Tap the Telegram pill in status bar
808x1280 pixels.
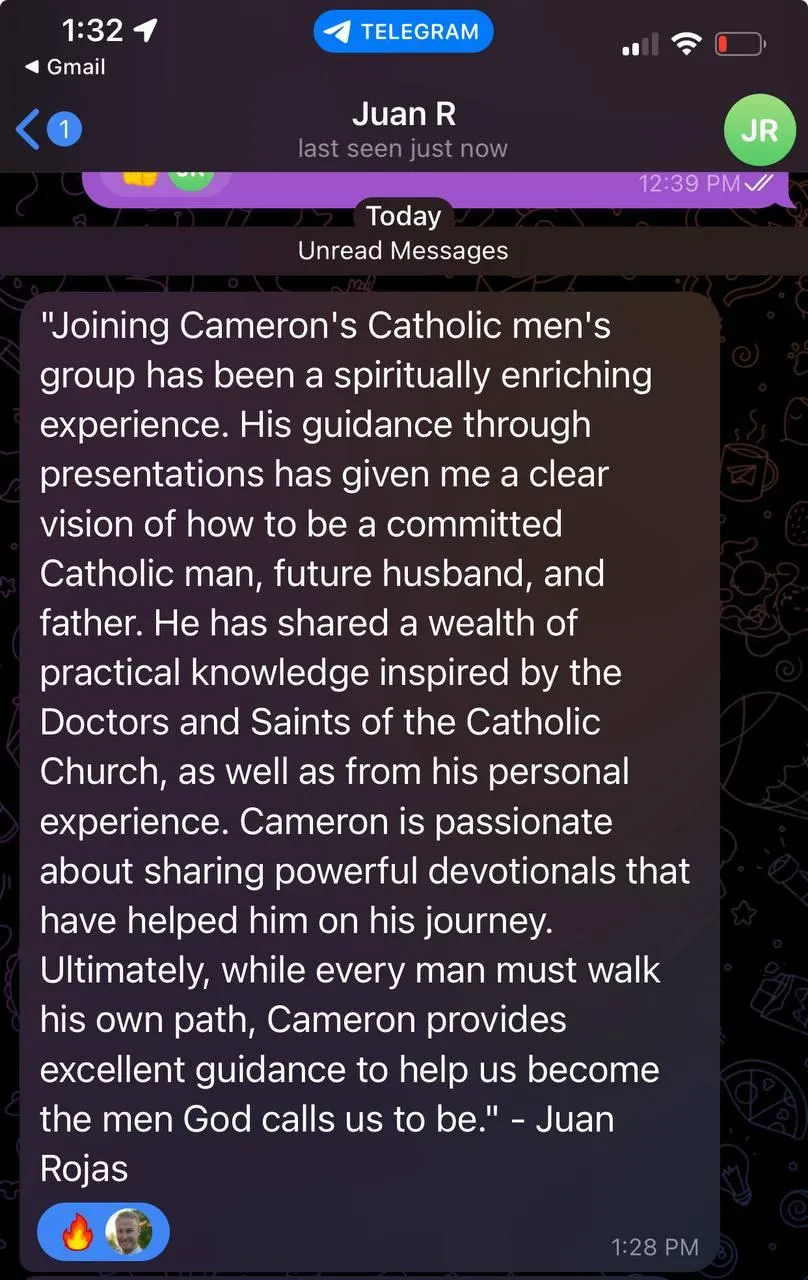click(x=403, y=31)
